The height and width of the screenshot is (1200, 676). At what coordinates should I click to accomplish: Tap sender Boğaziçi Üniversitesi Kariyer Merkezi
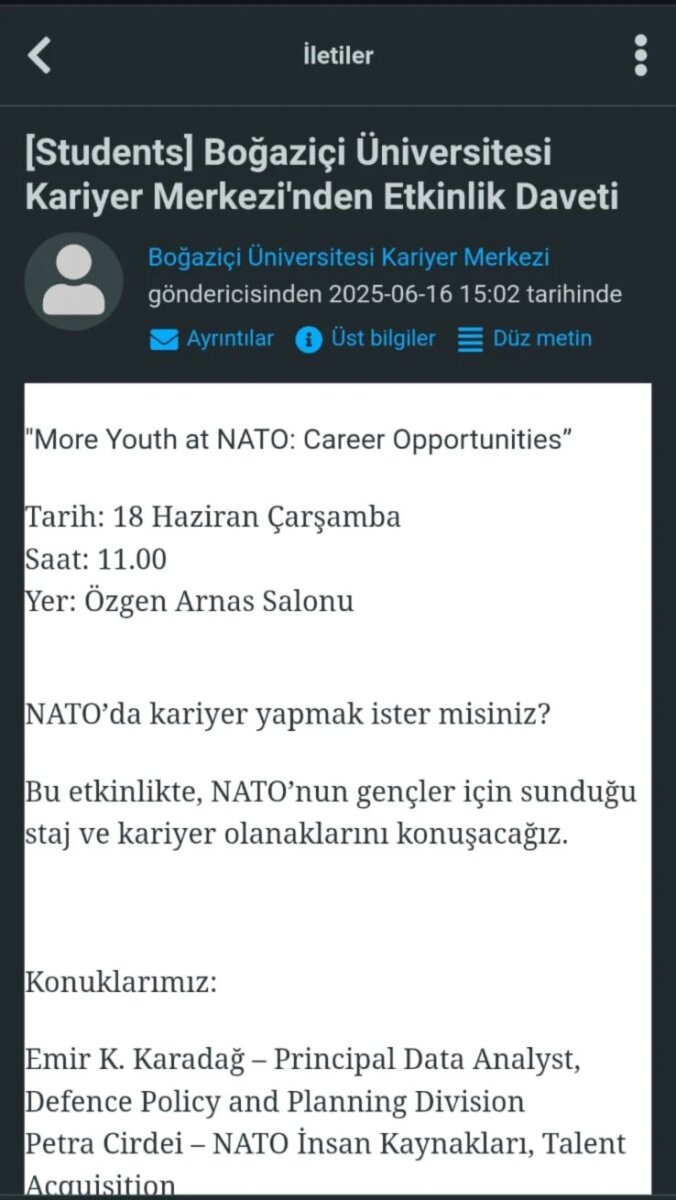pos(349,257)
